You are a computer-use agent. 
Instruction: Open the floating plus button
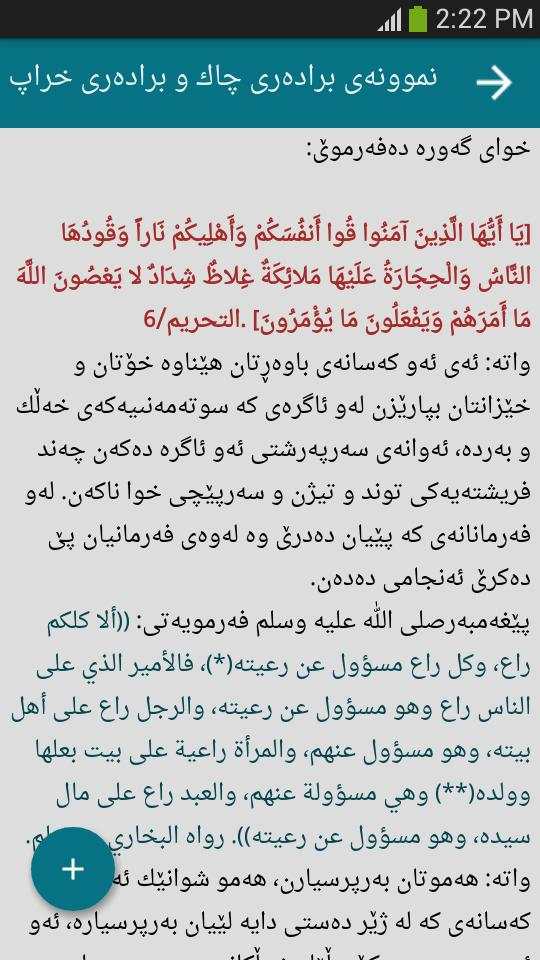(x=73, y=869)
